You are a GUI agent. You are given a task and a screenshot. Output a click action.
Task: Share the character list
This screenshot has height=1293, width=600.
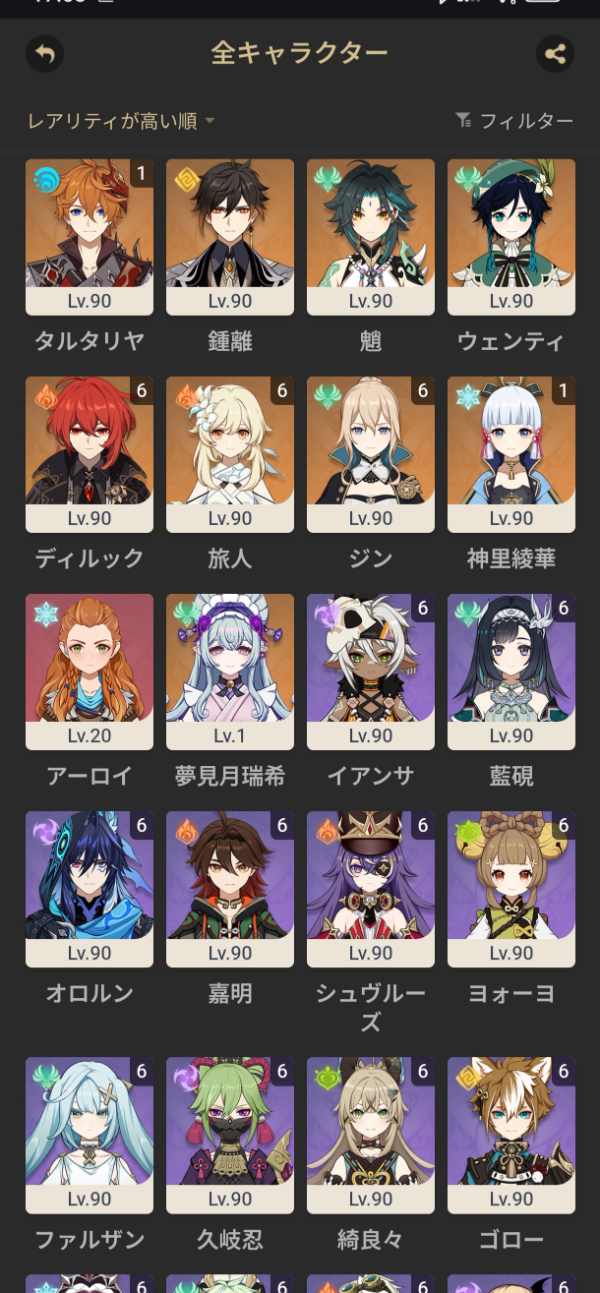click(555, 53)
